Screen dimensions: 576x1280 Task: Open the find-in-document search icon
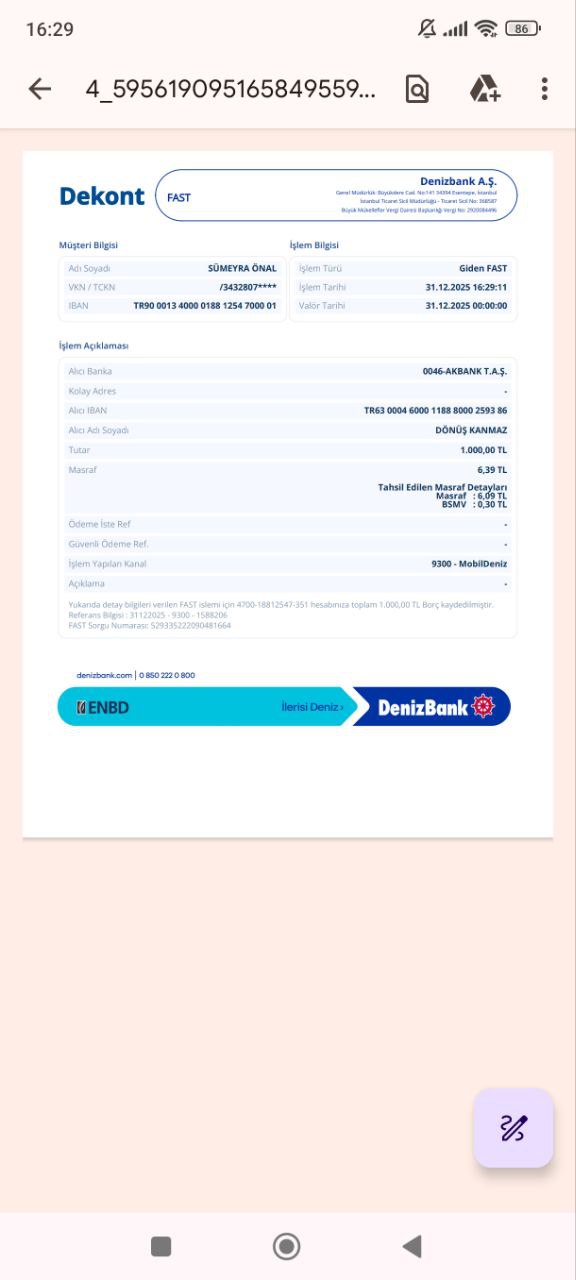pyautogui.click(x=417, y=89)
